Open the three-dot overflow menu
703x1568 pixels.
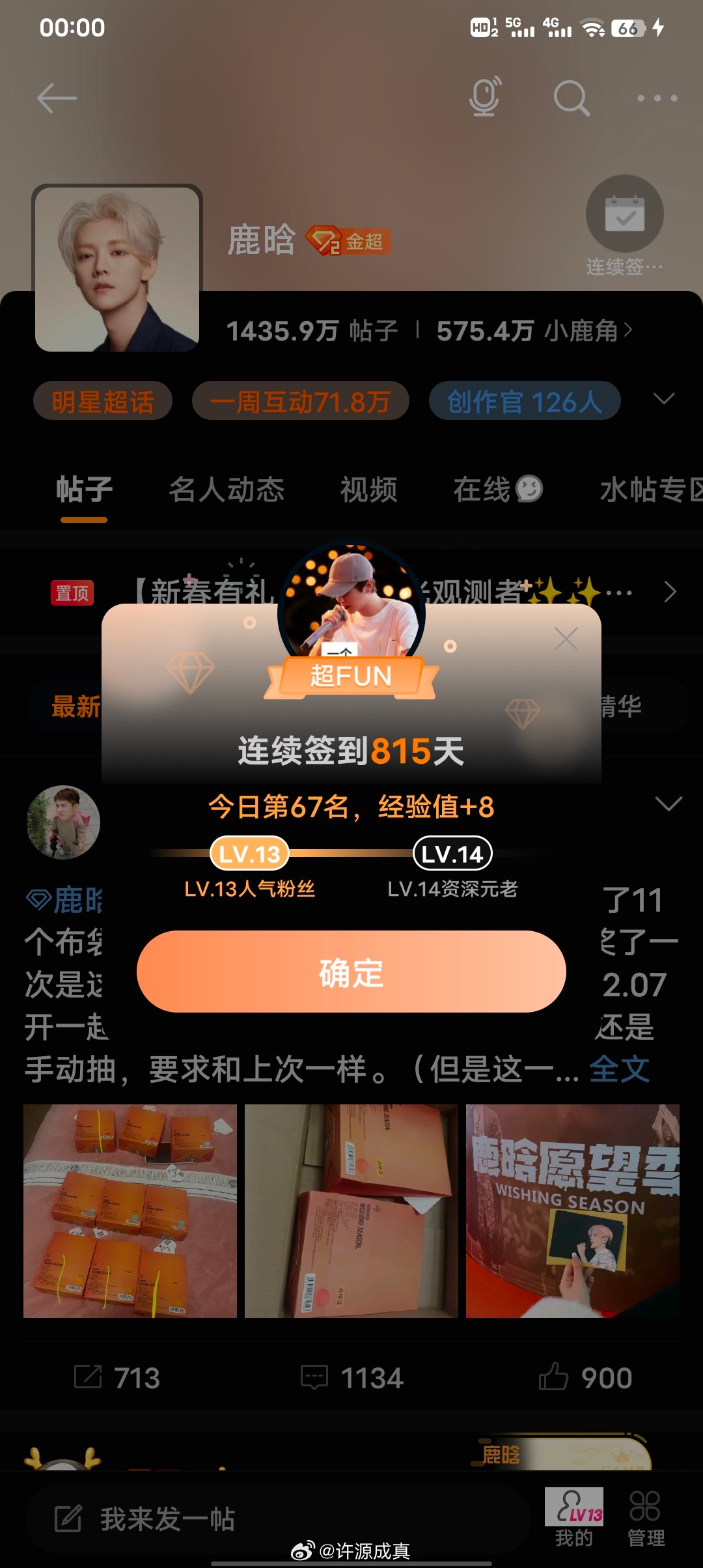click(x=657, y=98)
